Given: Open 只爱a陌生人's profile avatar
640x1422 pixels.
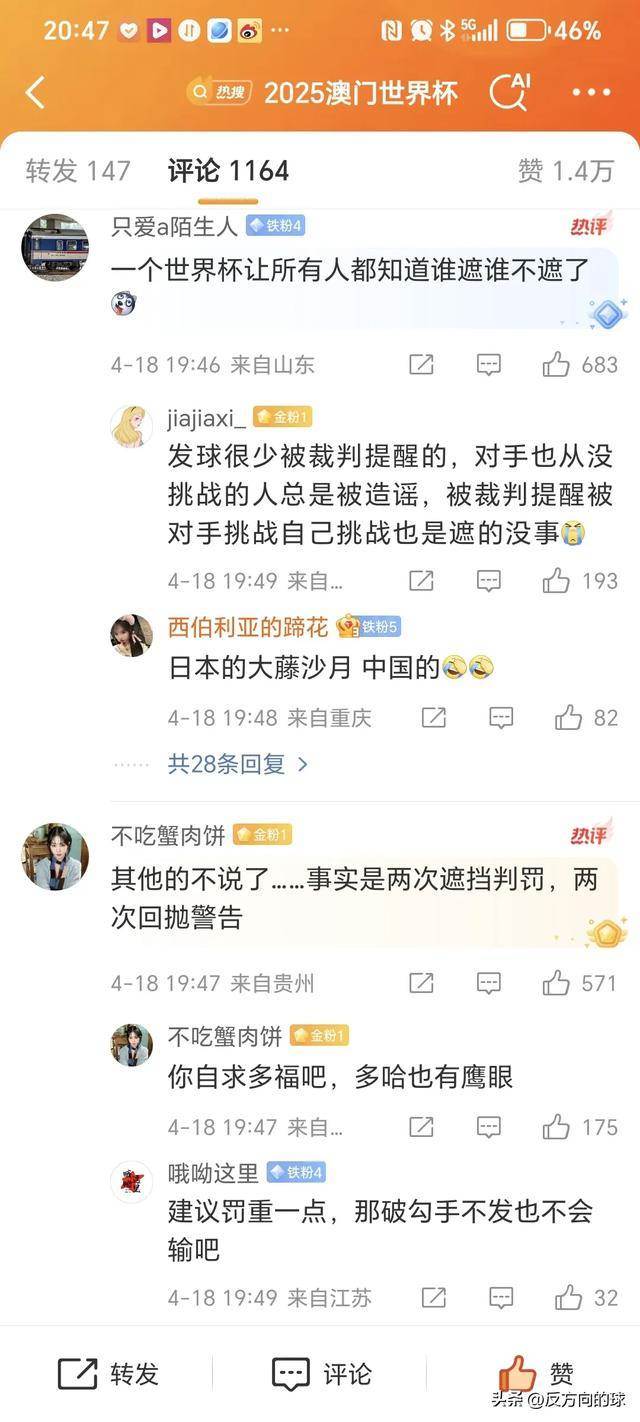Looking at the screenshot, I should 54,247.
